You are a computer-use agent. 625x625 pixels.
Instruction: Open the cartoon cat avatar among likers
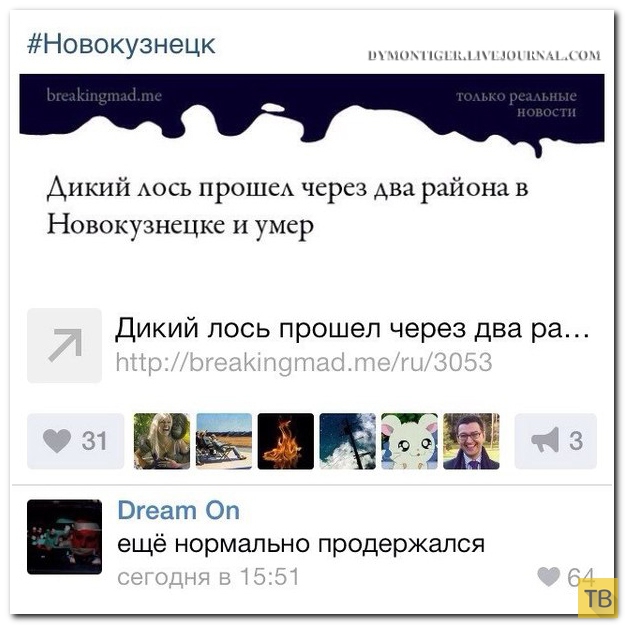coord(408,441)
